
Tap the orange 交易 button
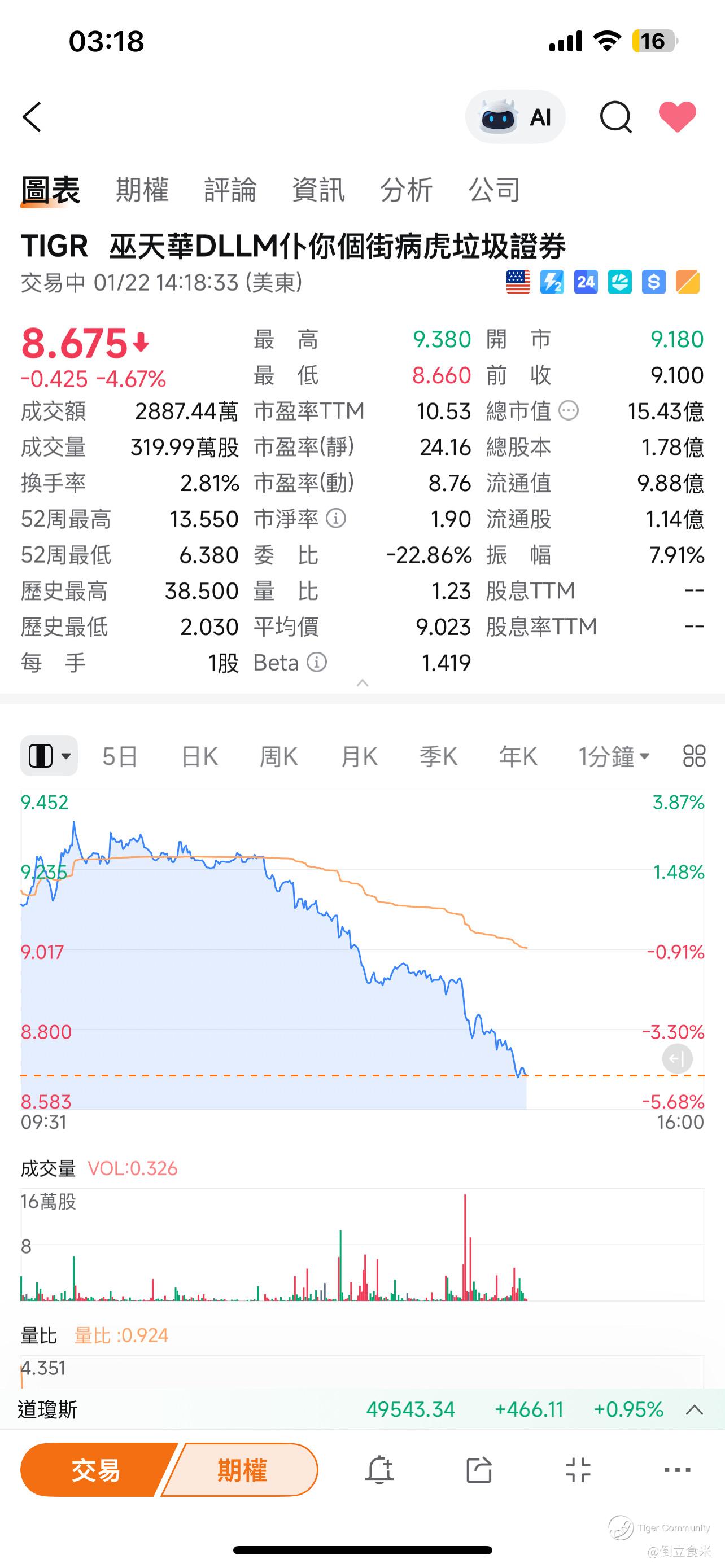click(96, 1470)
